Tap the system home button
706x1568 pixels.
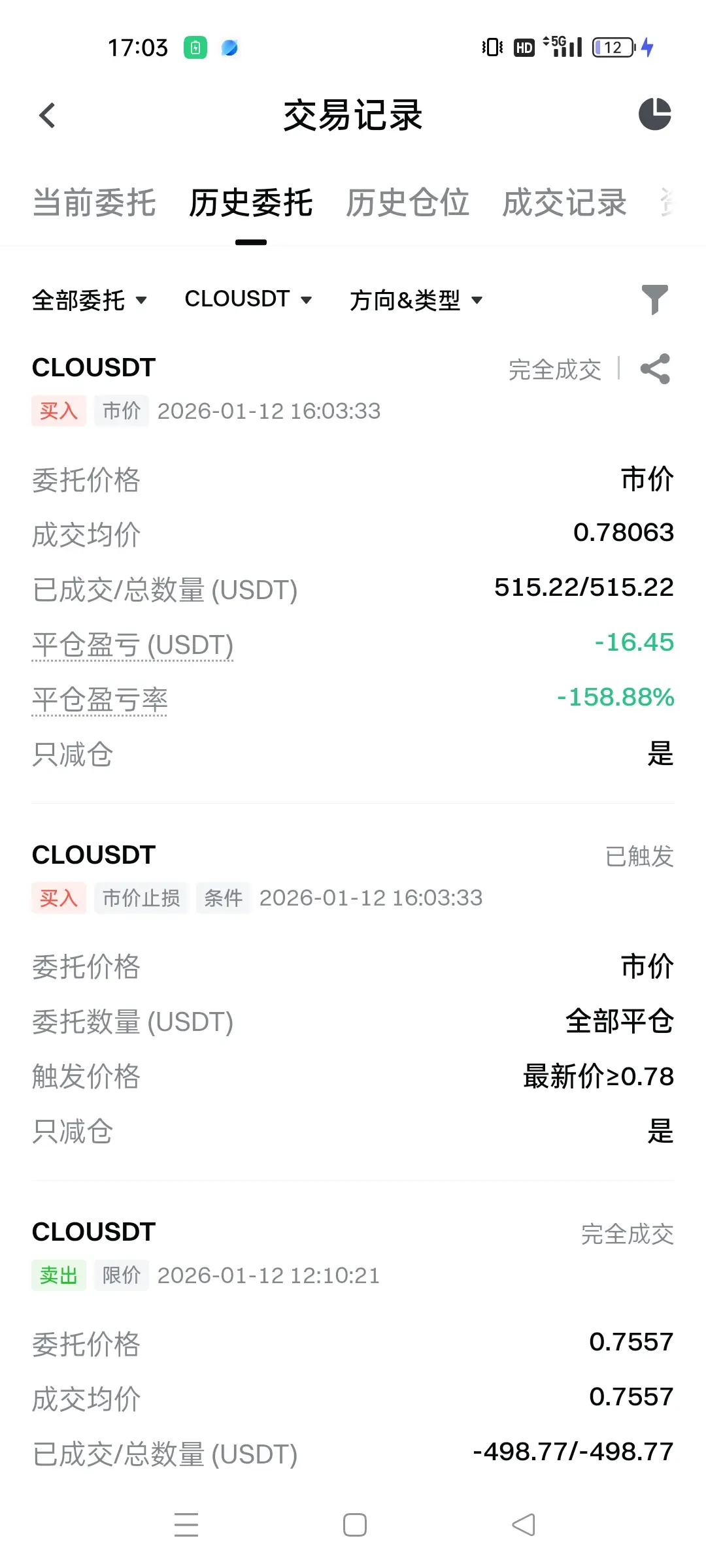(x=354, y=1525)
